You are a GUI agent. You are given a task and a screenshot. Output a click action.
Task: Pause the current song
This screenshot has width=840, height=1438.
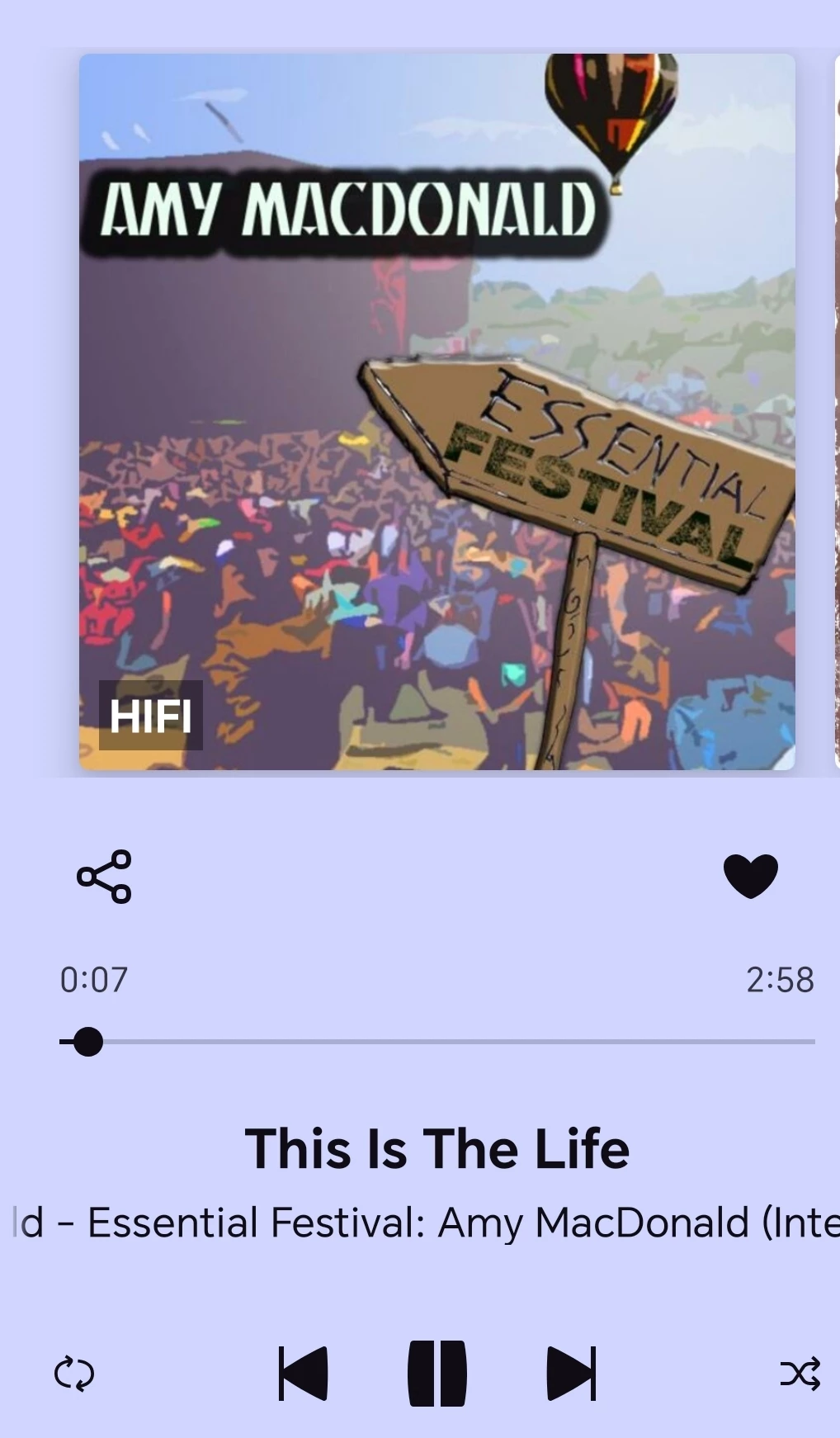[x=437, y=1374]
